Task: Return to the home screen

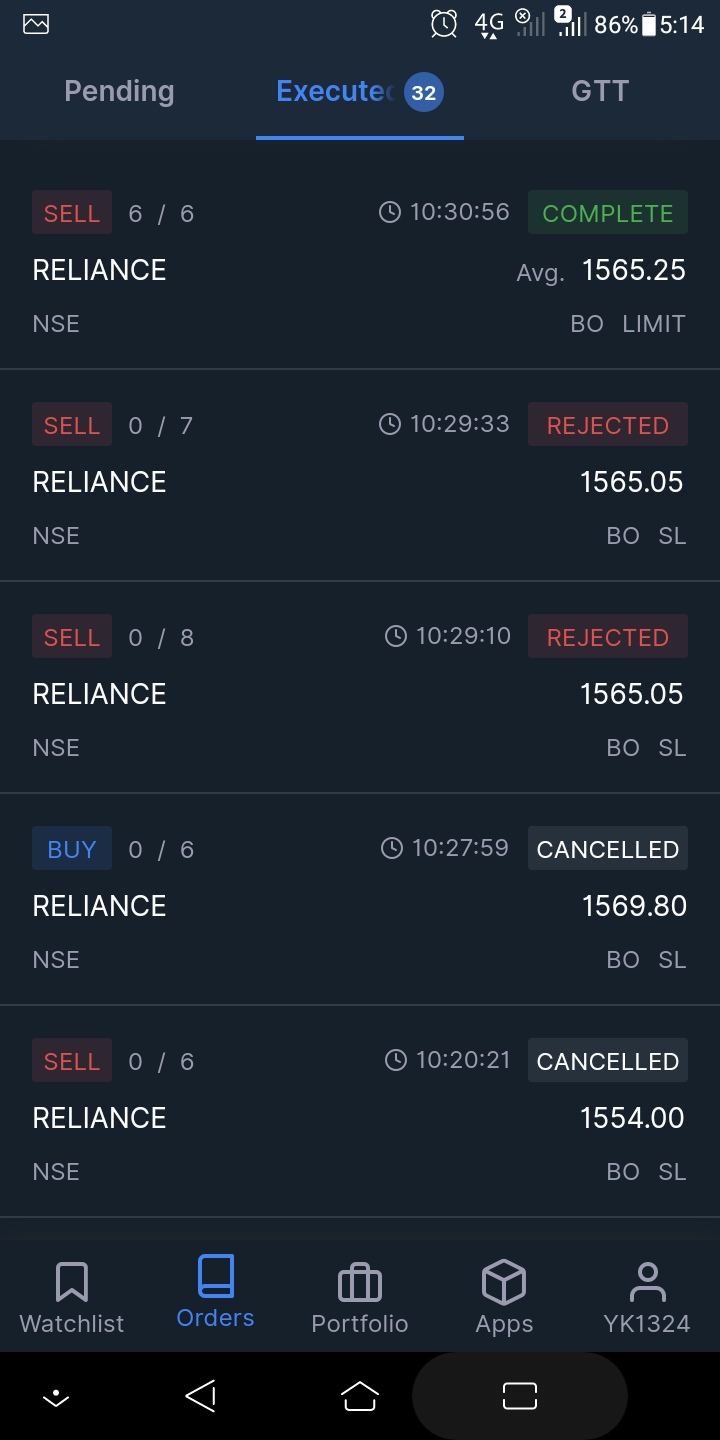Action: pos(360,1396)
